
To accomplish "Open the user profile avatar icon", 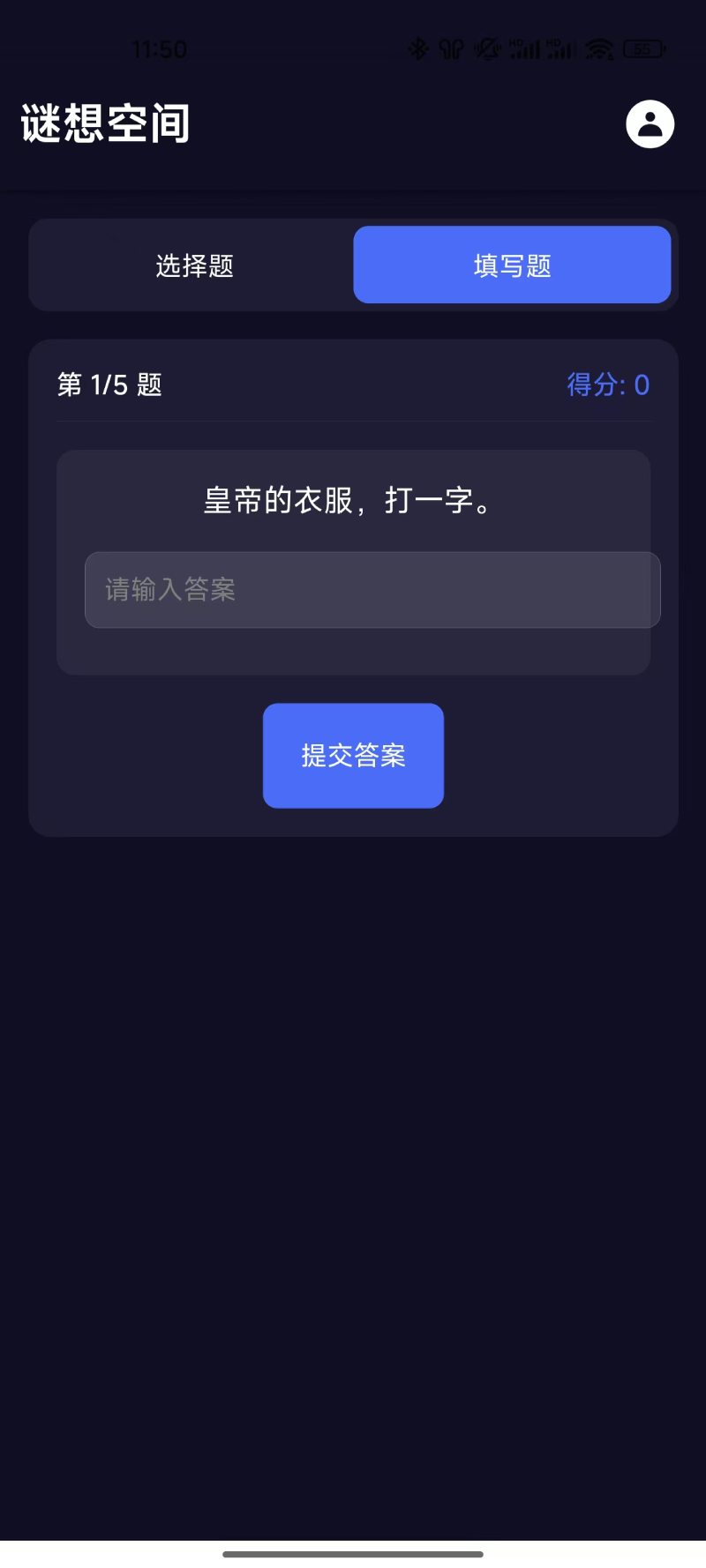I will tap(649, 124).
